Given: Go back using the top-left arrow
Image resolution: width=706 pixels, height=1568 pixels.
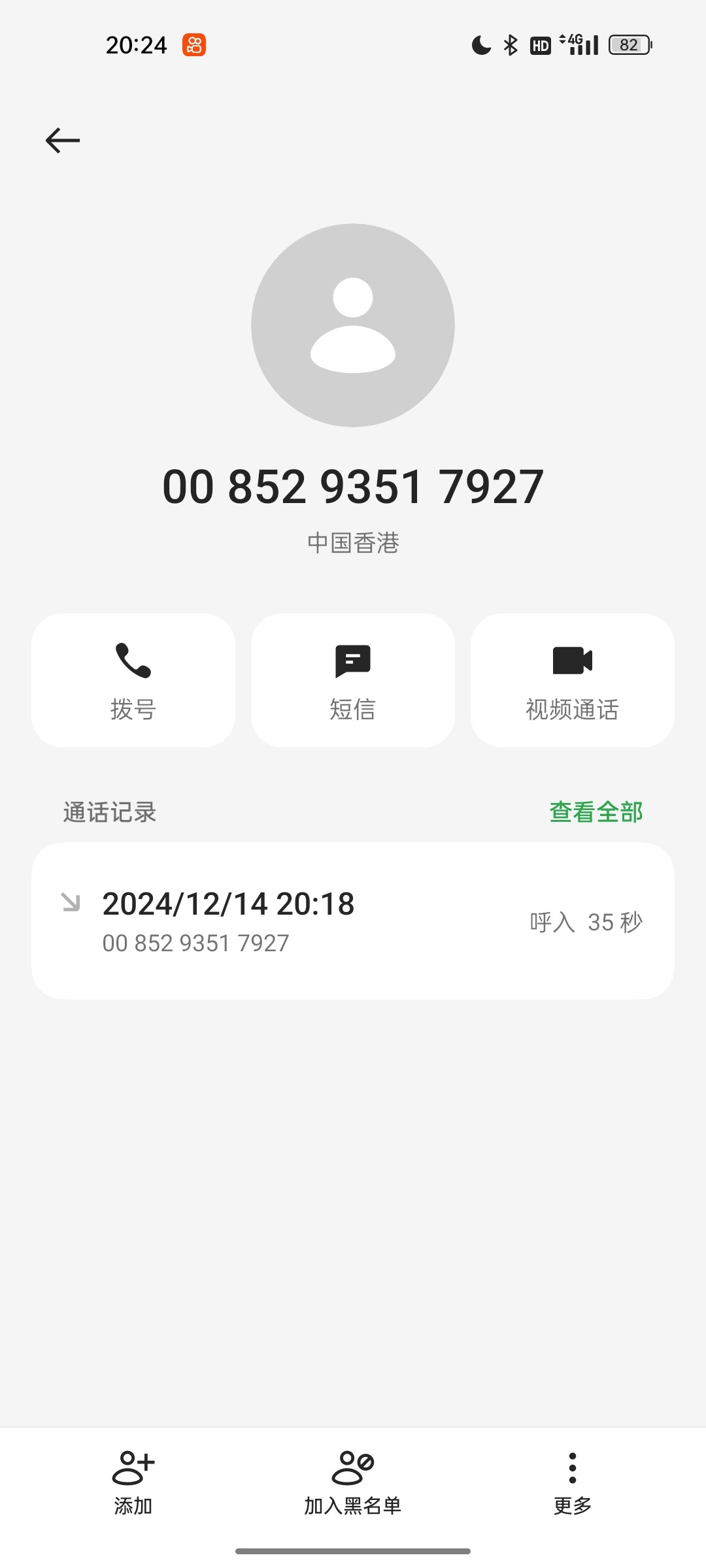Looking at the screenshot, I should 63,140.
